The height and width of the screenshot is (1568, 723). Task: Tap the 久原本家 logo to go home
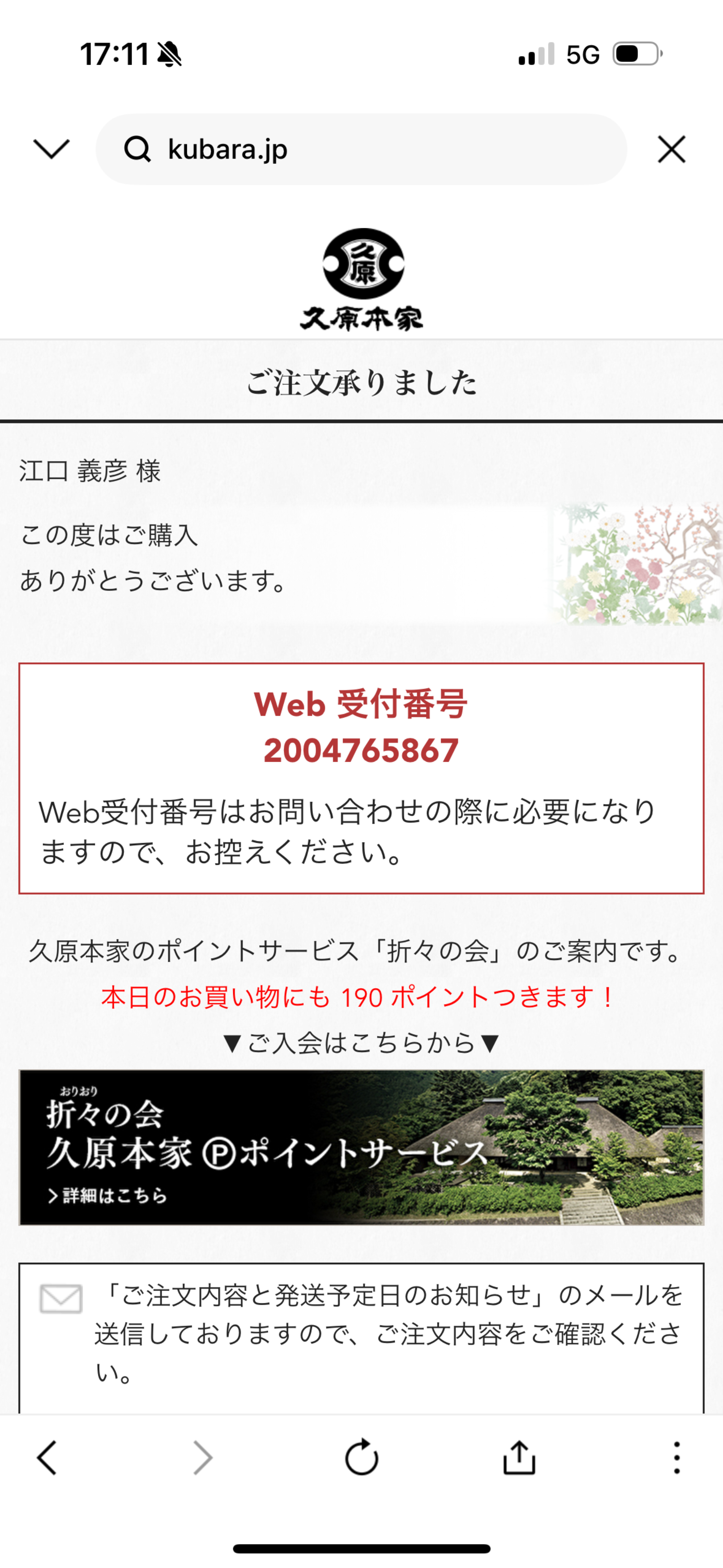[x=362, y=280]
